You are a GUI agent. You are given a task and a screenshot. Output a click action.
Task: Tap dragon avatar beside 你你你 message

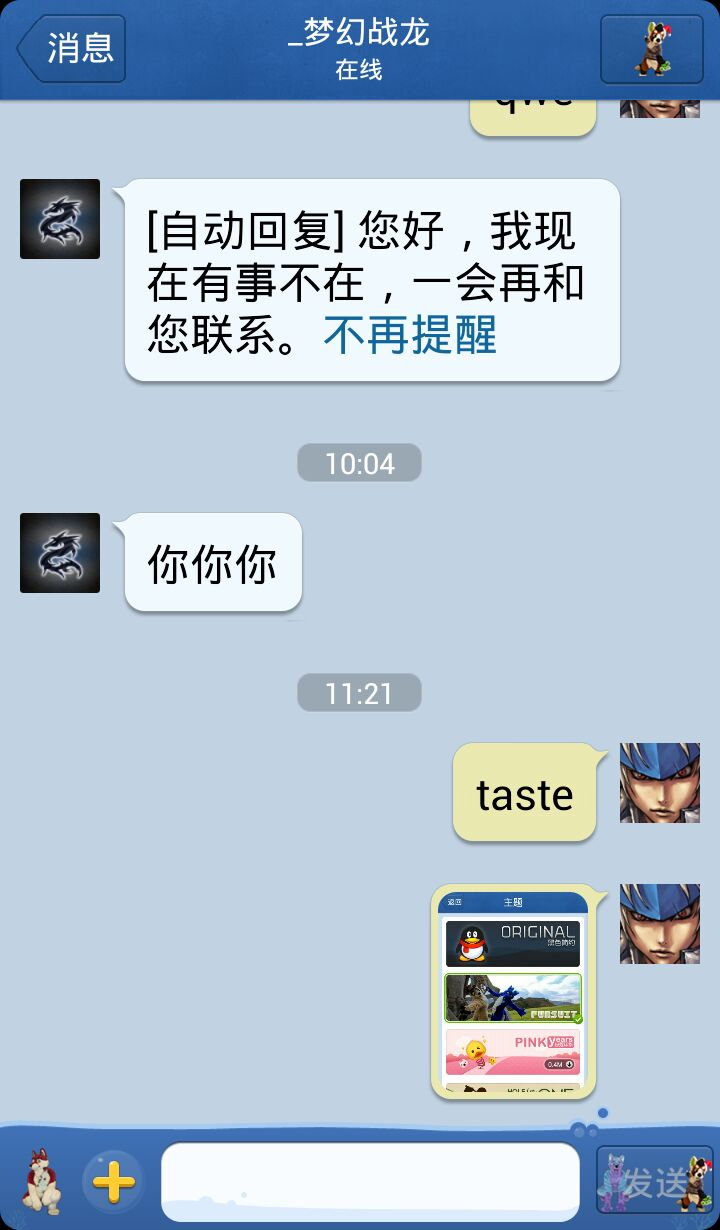(60, 553)
